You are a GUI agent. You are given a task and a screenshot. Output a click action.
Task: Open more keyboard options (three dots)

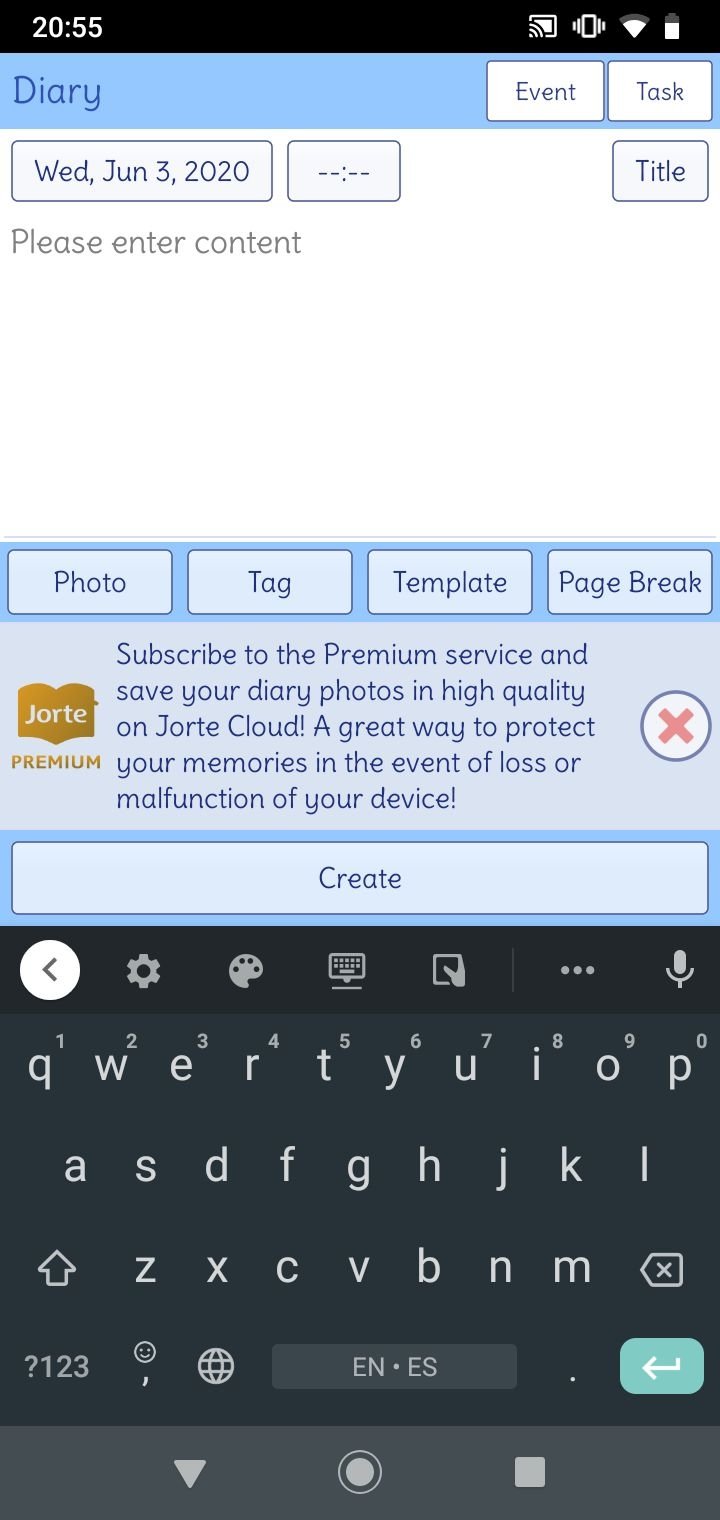[x=577, y=970]
